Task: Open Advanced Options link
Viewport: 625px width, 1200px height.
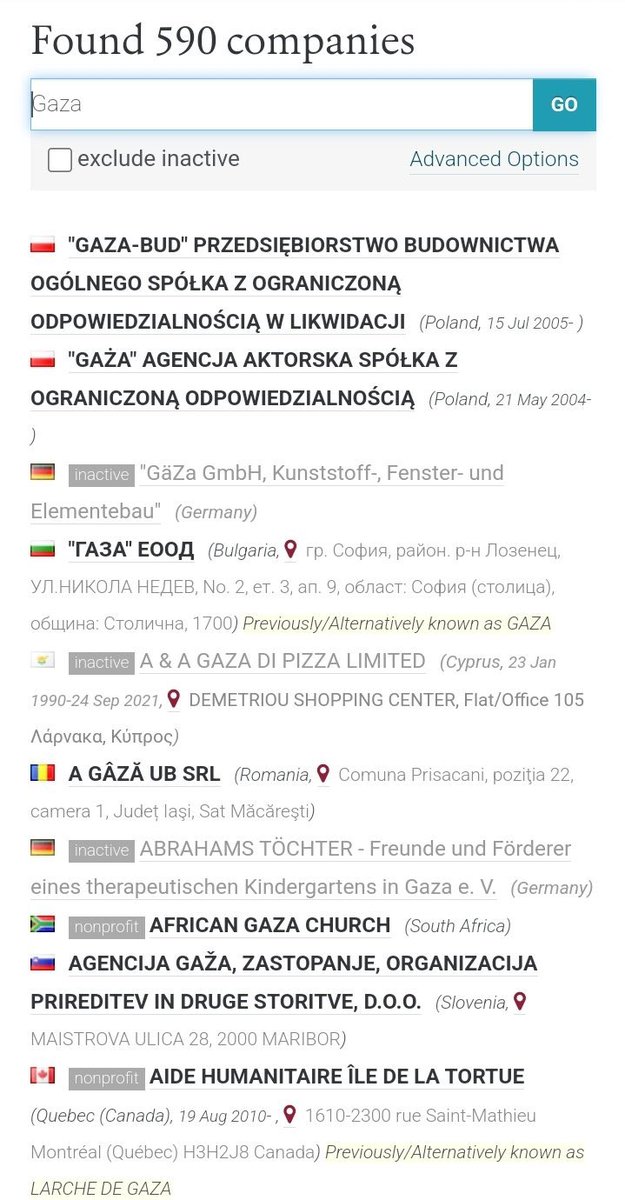Action: [494, 159]
